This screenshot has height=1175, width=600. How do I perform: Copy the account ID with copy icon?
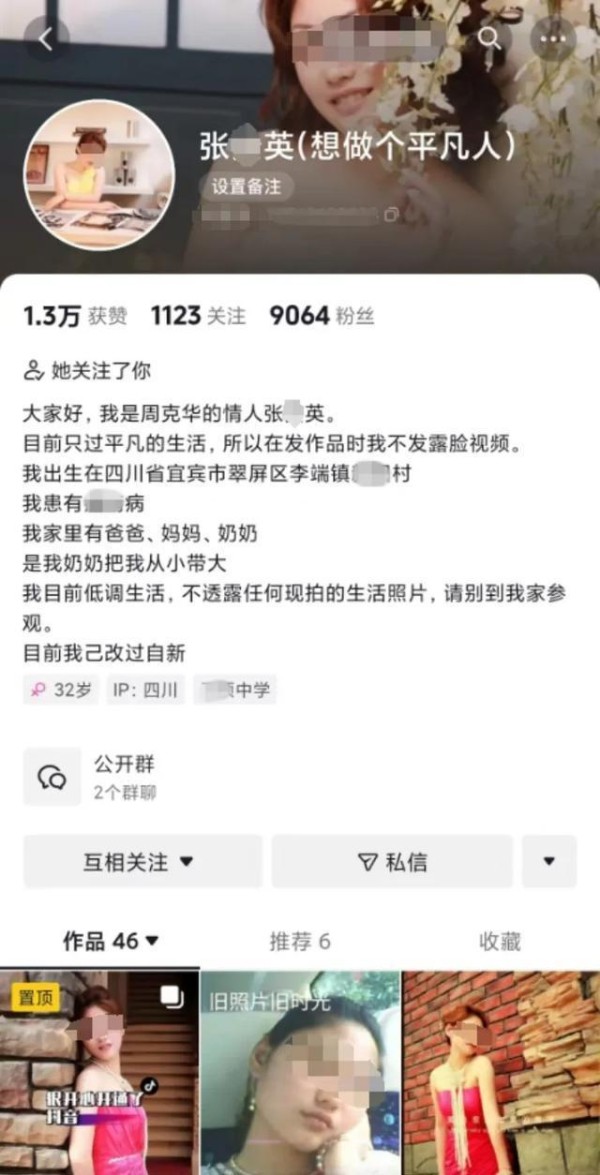390,216
